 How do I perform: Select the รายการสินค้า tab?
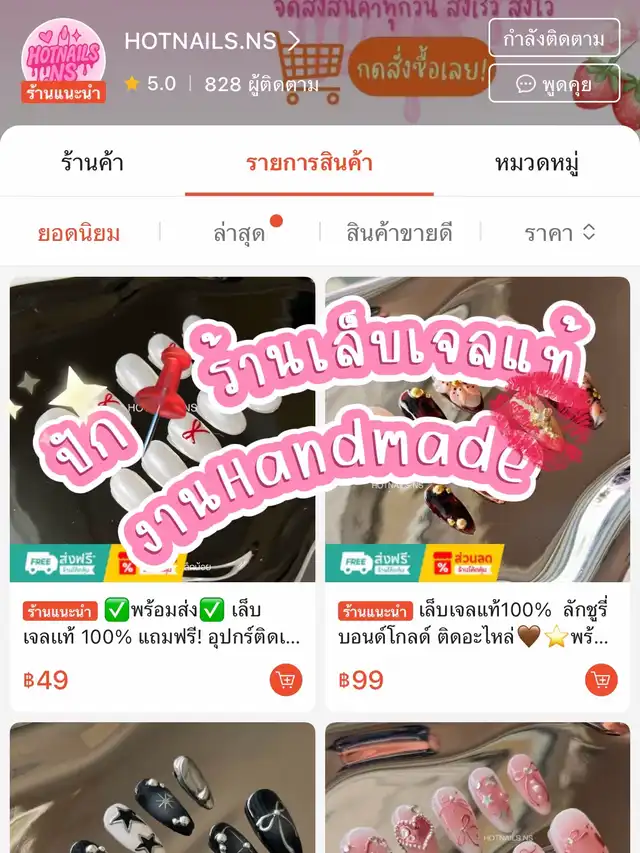point(309,162)
